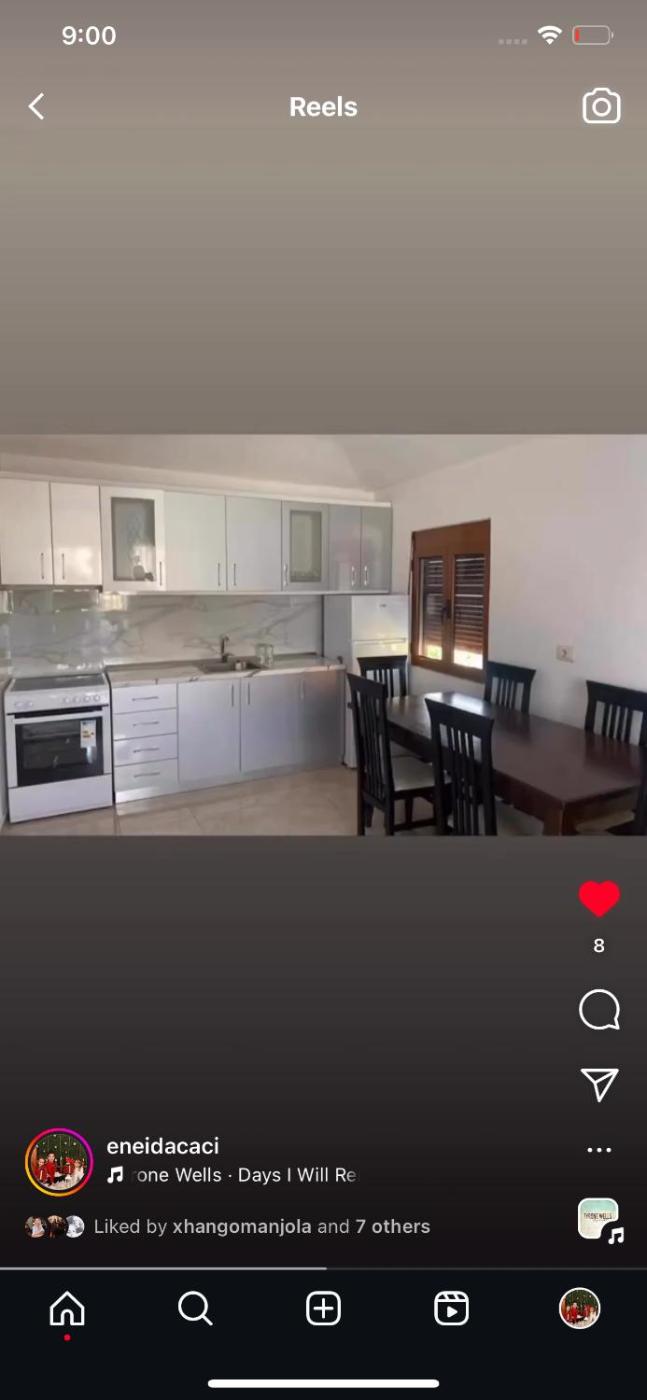
Task: Open your profile tab
Action: (x=579, y=1308)
